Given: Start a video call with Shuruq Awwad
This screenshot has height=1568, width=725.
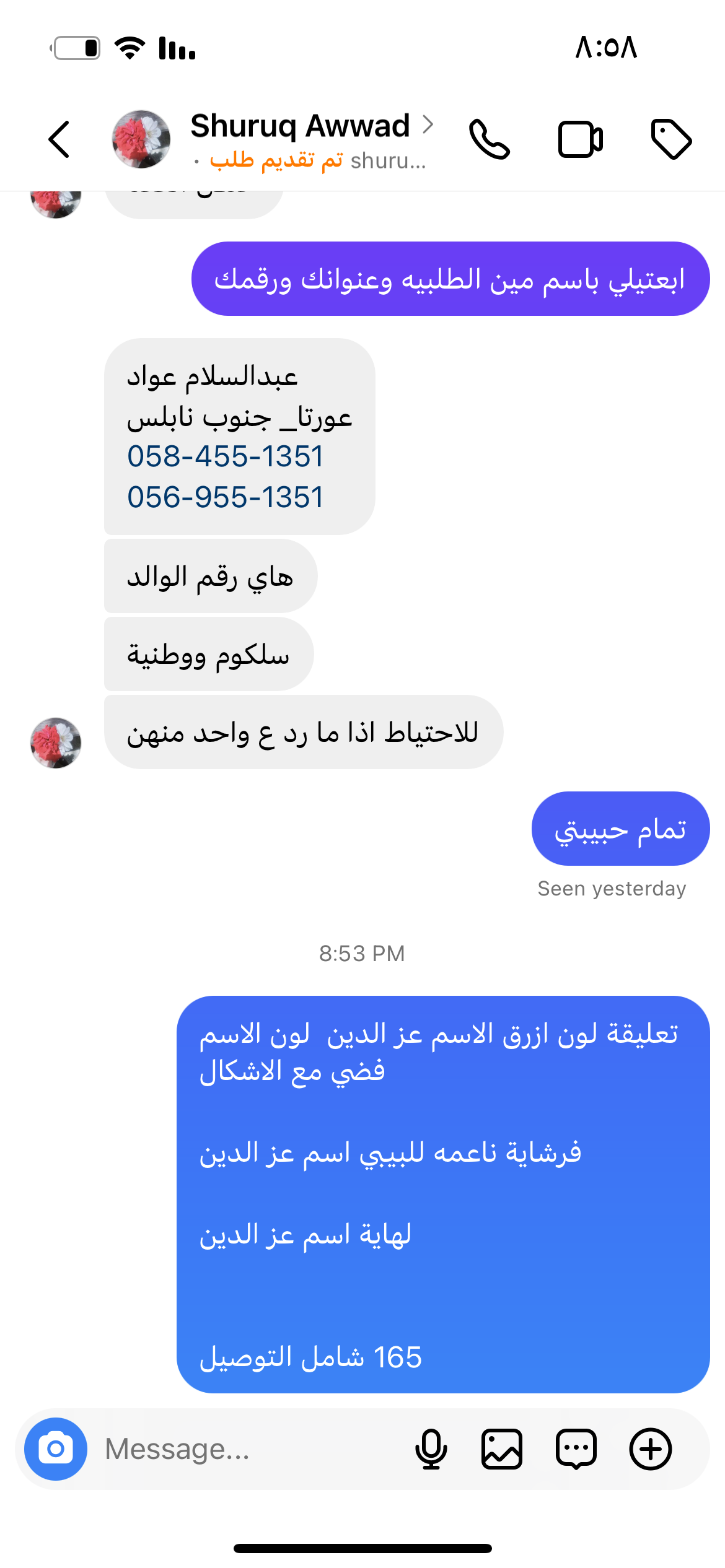Looking at the screenshot, I should pos(580,139).
